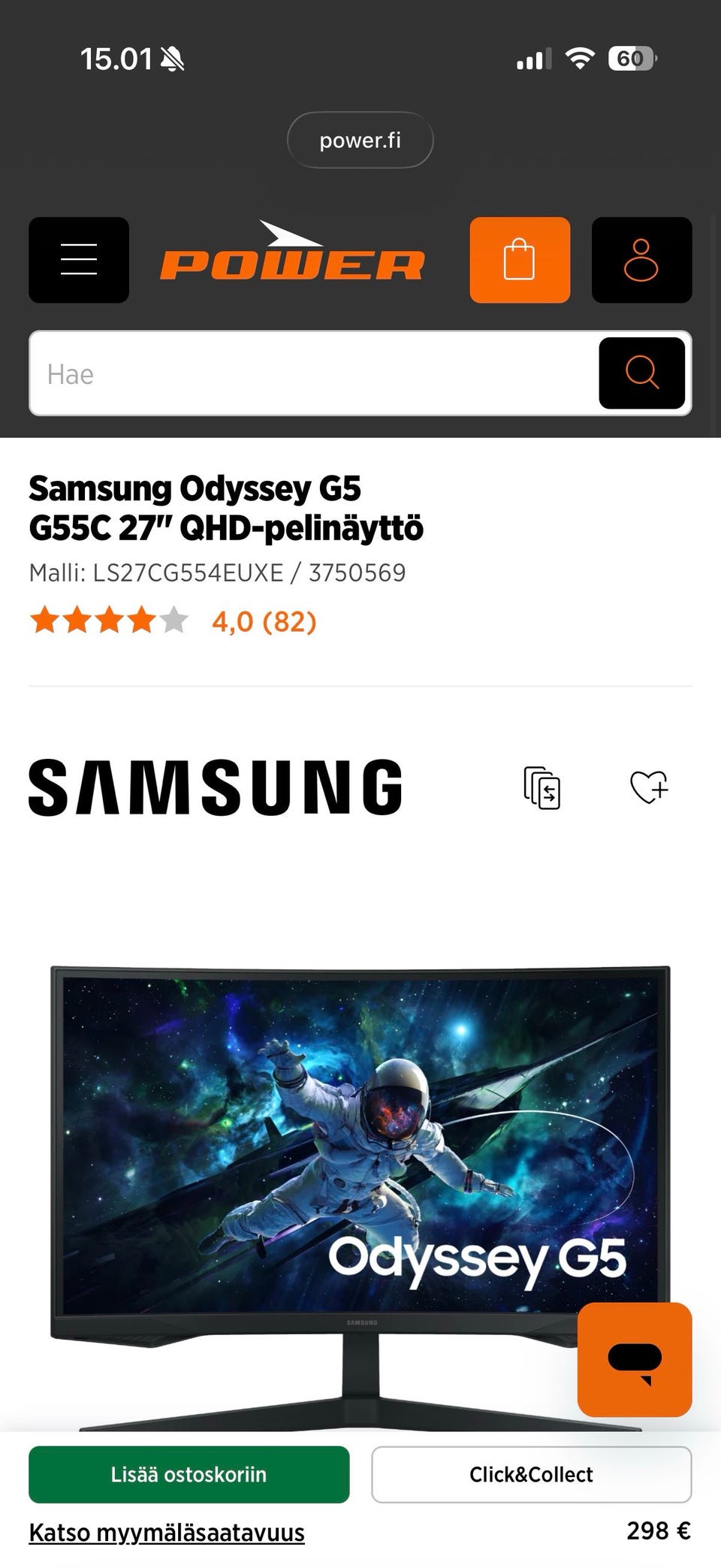The height and width of the screenshot is (1568, 721).
Task: Tap the power.fi address bar
Action: (x=360, y=140)
